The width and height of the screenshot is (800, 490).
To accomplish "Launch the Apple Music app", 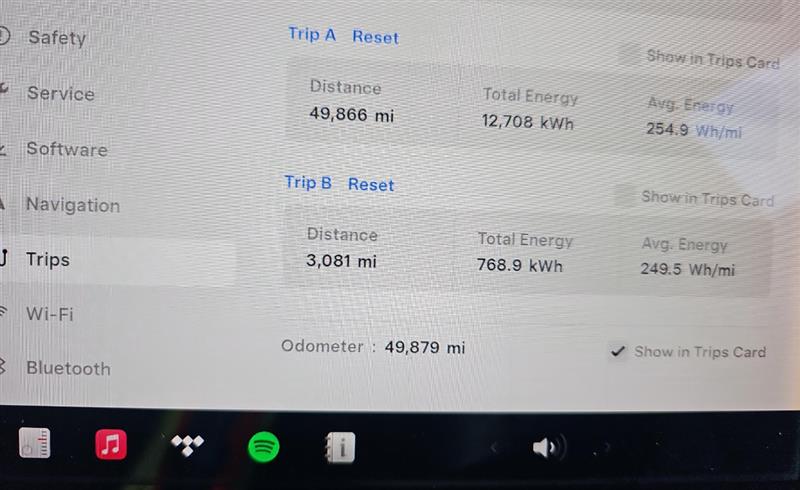I will (x=111, y=444).
